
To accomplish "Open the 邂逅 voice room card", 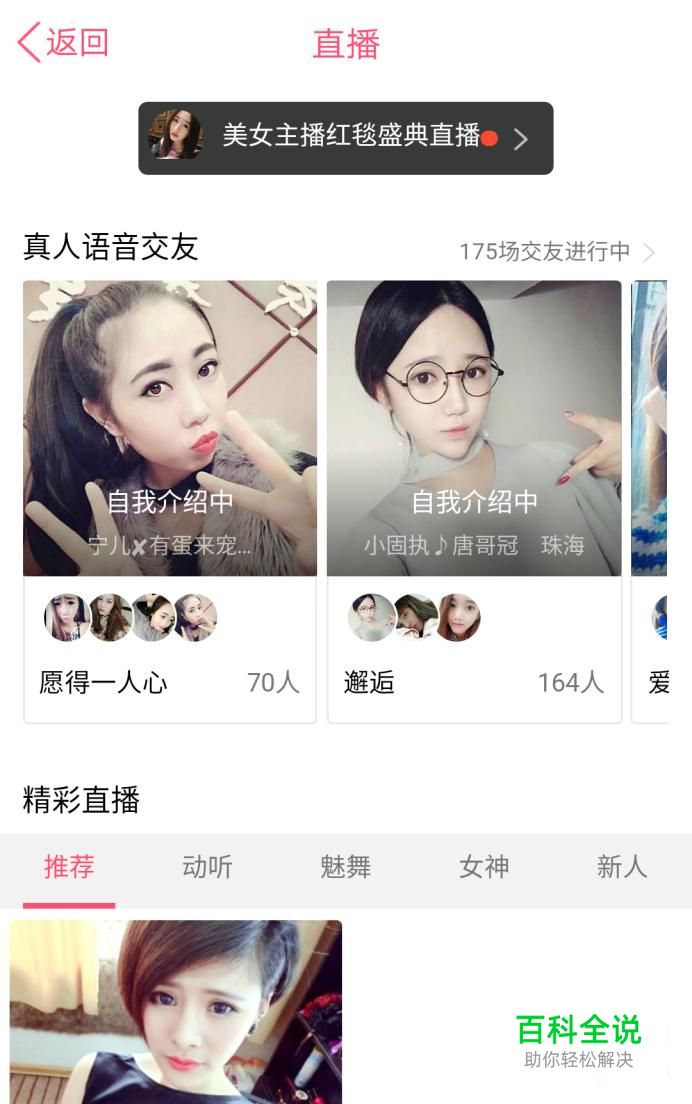I will [473, 500].
